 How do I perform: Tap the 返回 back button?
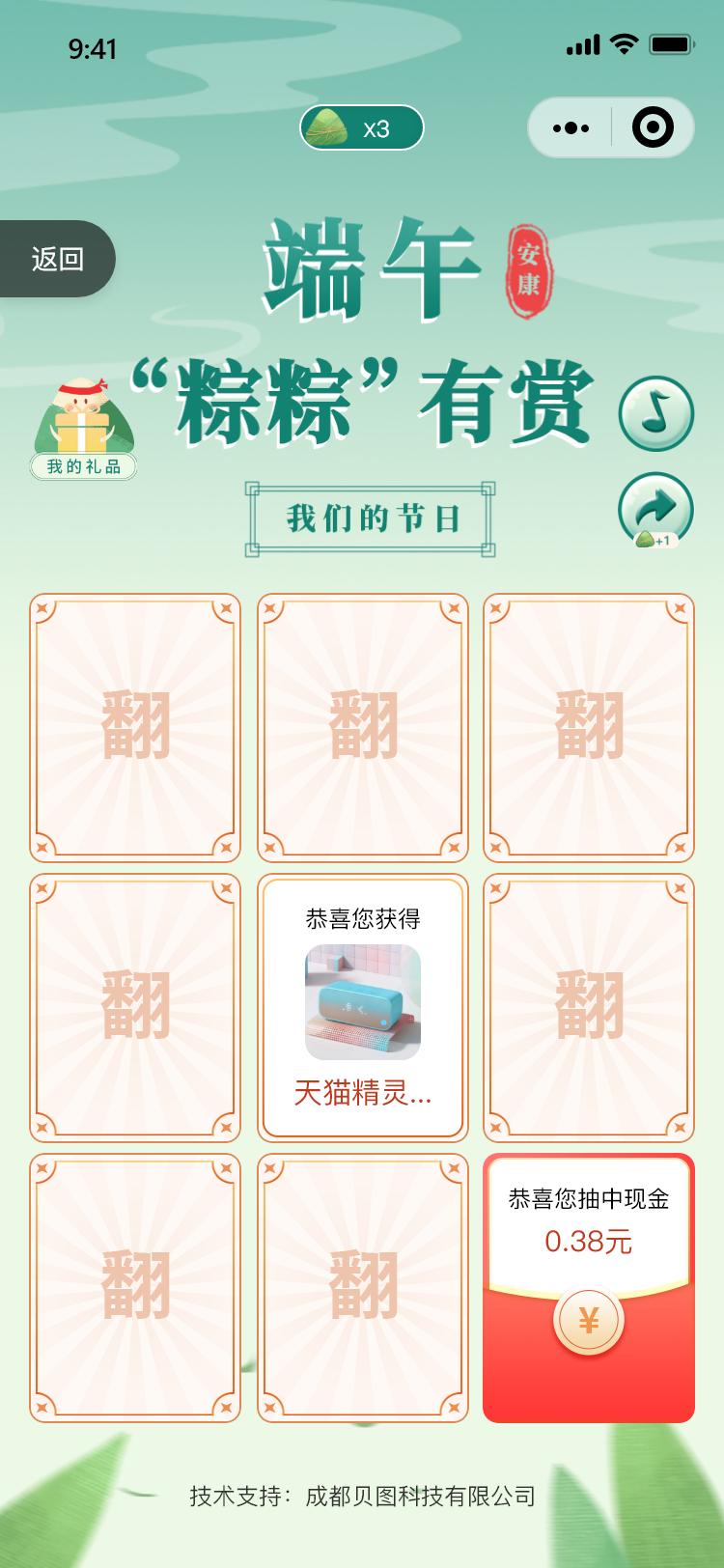[x=58, y=259]
